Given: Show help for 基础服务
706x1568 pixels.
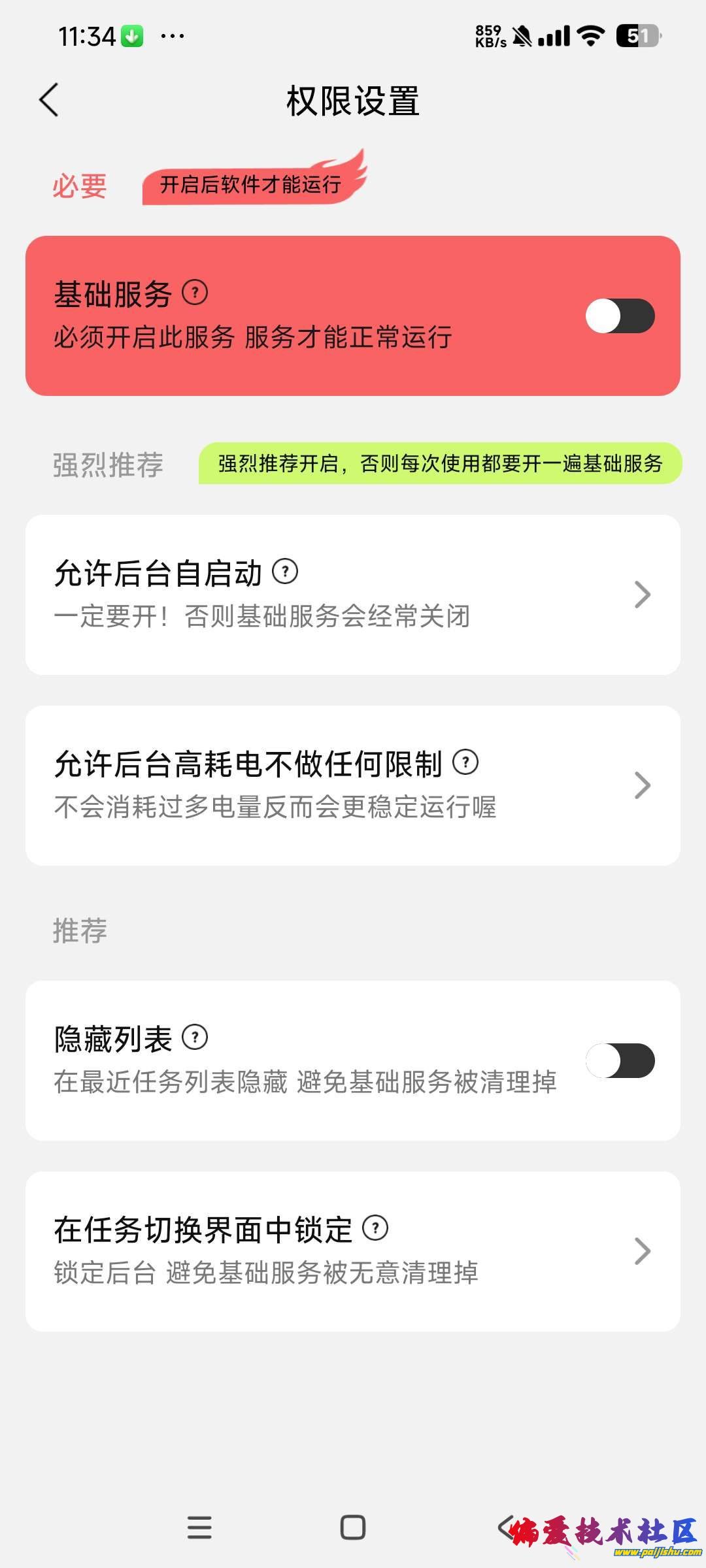Looking at the screenshot, I should tap(195, 292).
